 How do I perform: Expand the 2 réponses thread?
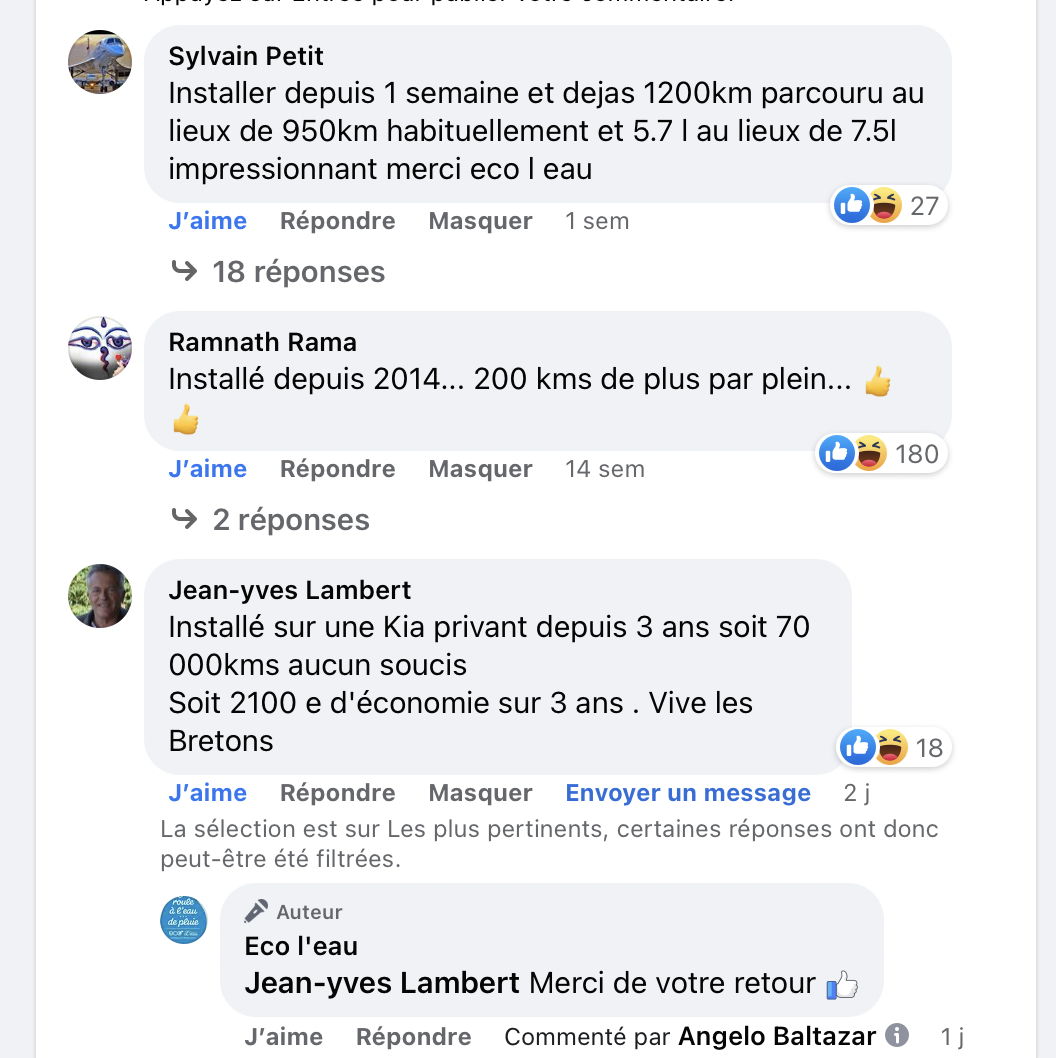290,520
